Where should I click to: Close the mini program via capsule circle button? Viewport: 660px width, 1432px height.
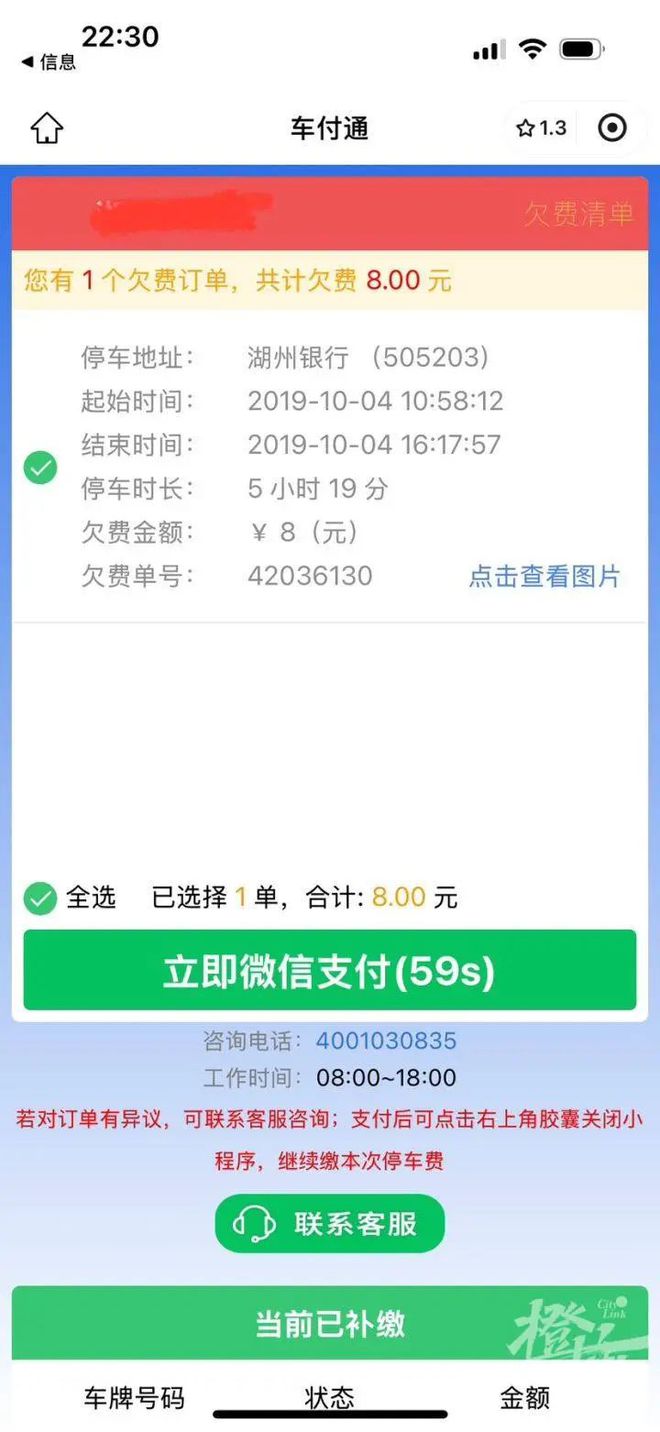click(612, 128)
